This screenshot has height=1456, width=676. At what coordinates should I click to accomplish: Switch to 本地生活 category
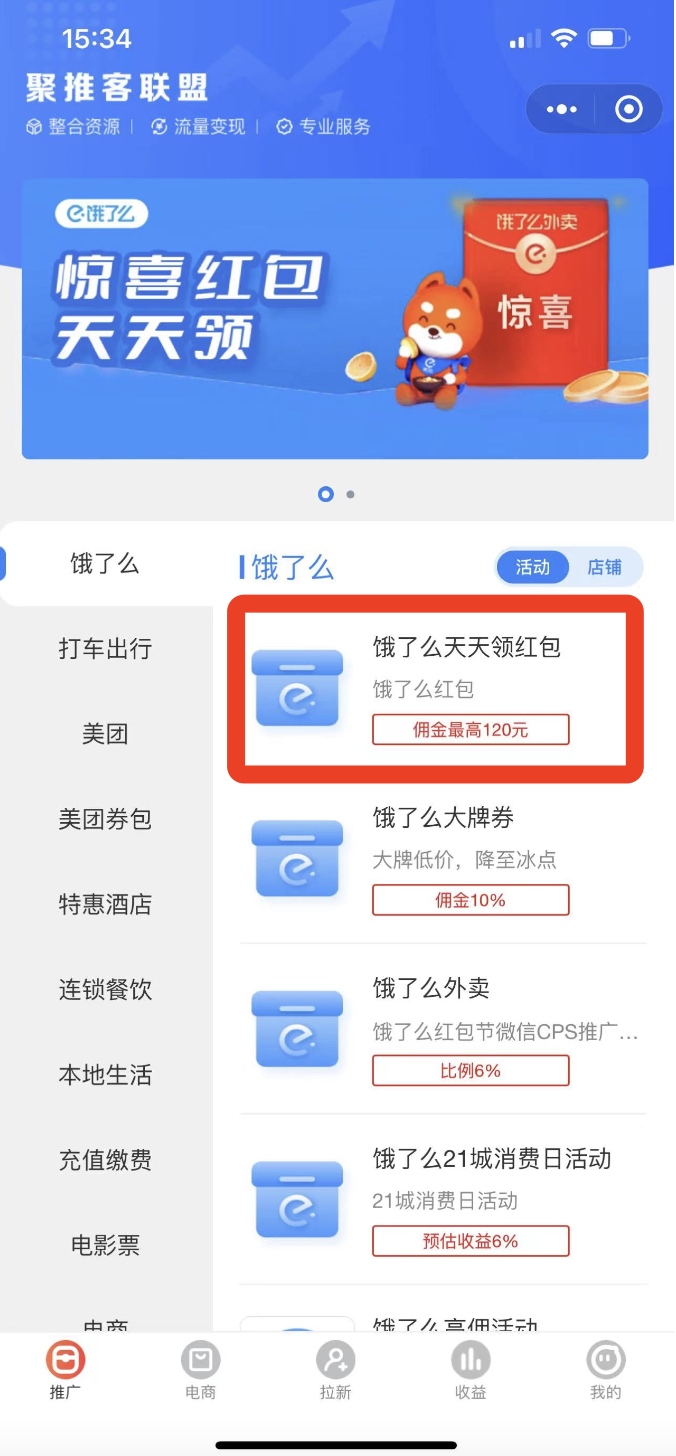(105, 1075)
